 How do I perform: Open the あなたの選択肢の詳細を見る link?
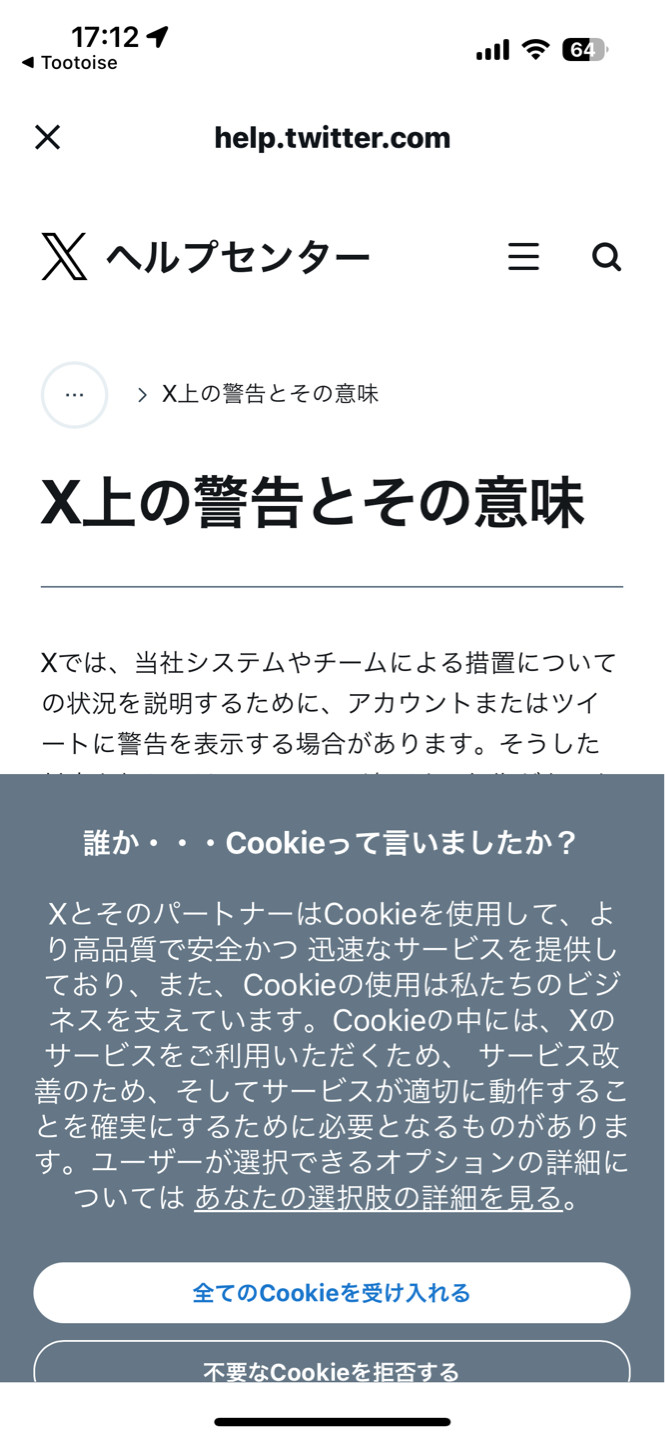click(379, 1197)
